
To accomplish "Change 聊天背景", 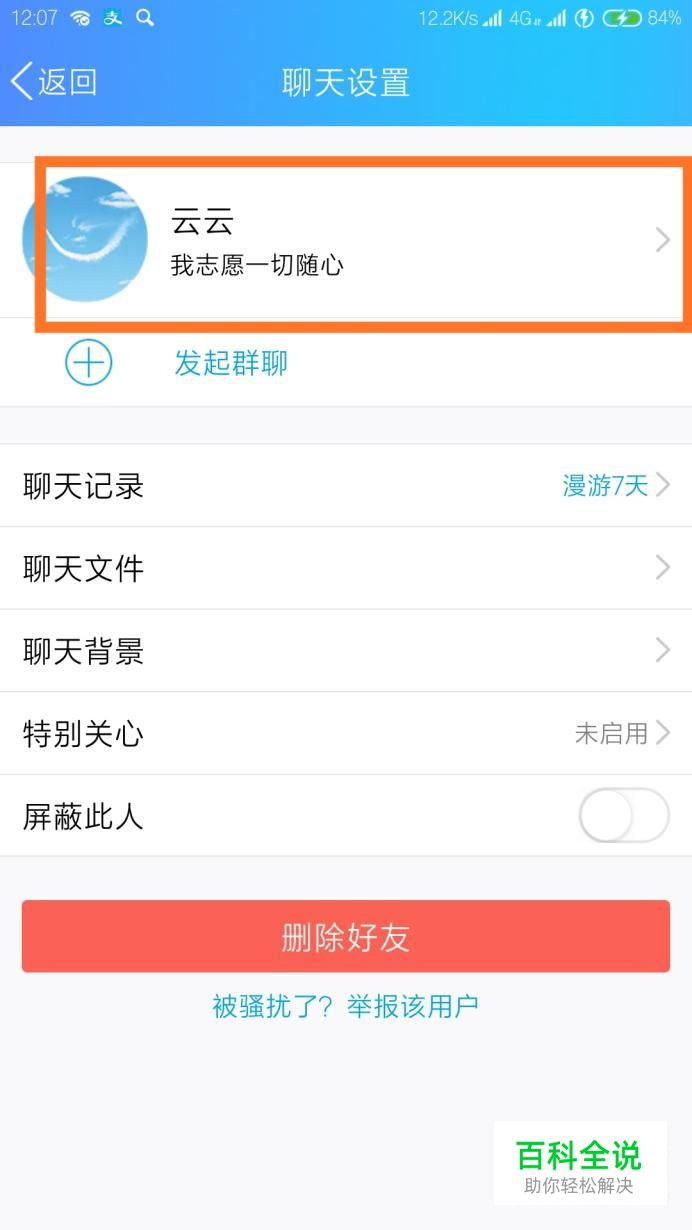I will coord(345,651).
